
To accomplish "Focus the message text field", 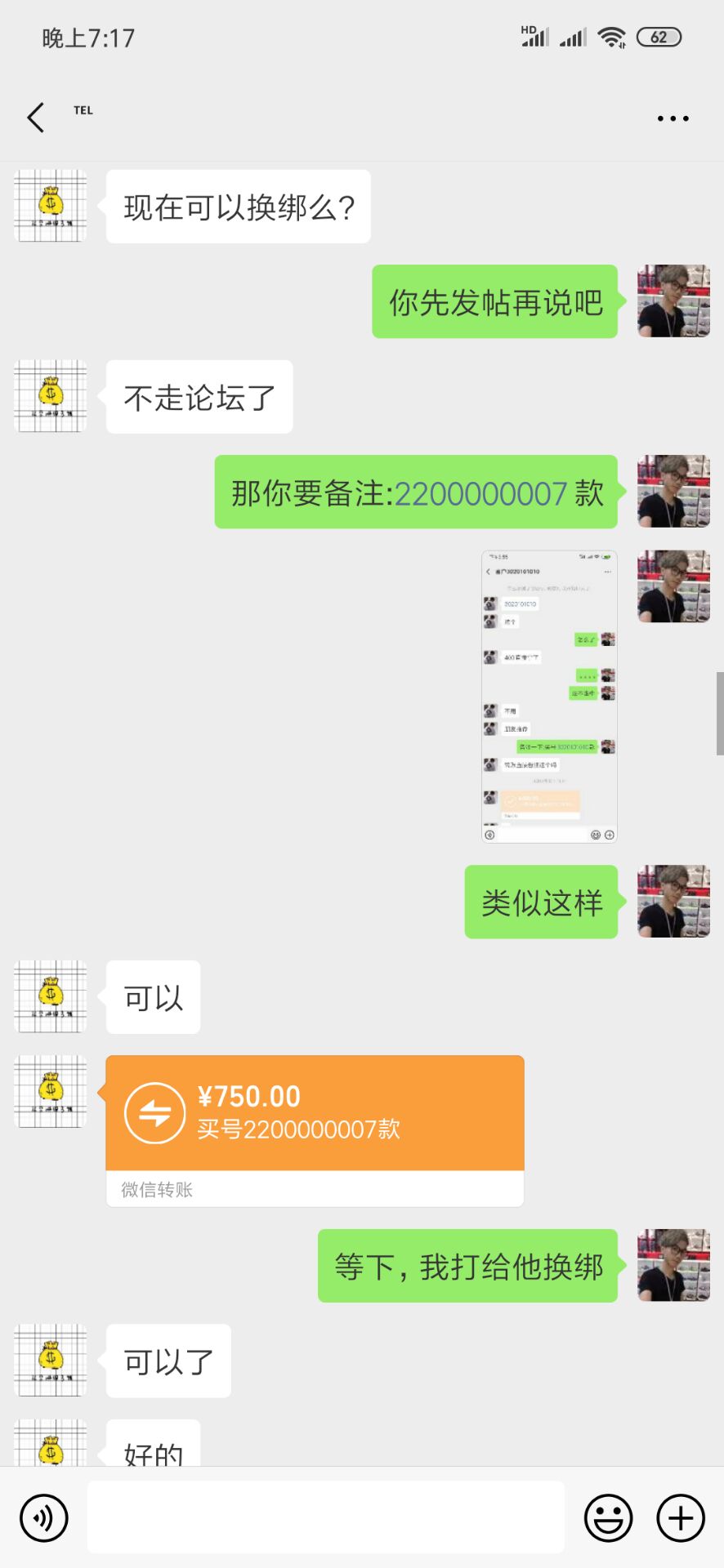I will [325, 1517].
